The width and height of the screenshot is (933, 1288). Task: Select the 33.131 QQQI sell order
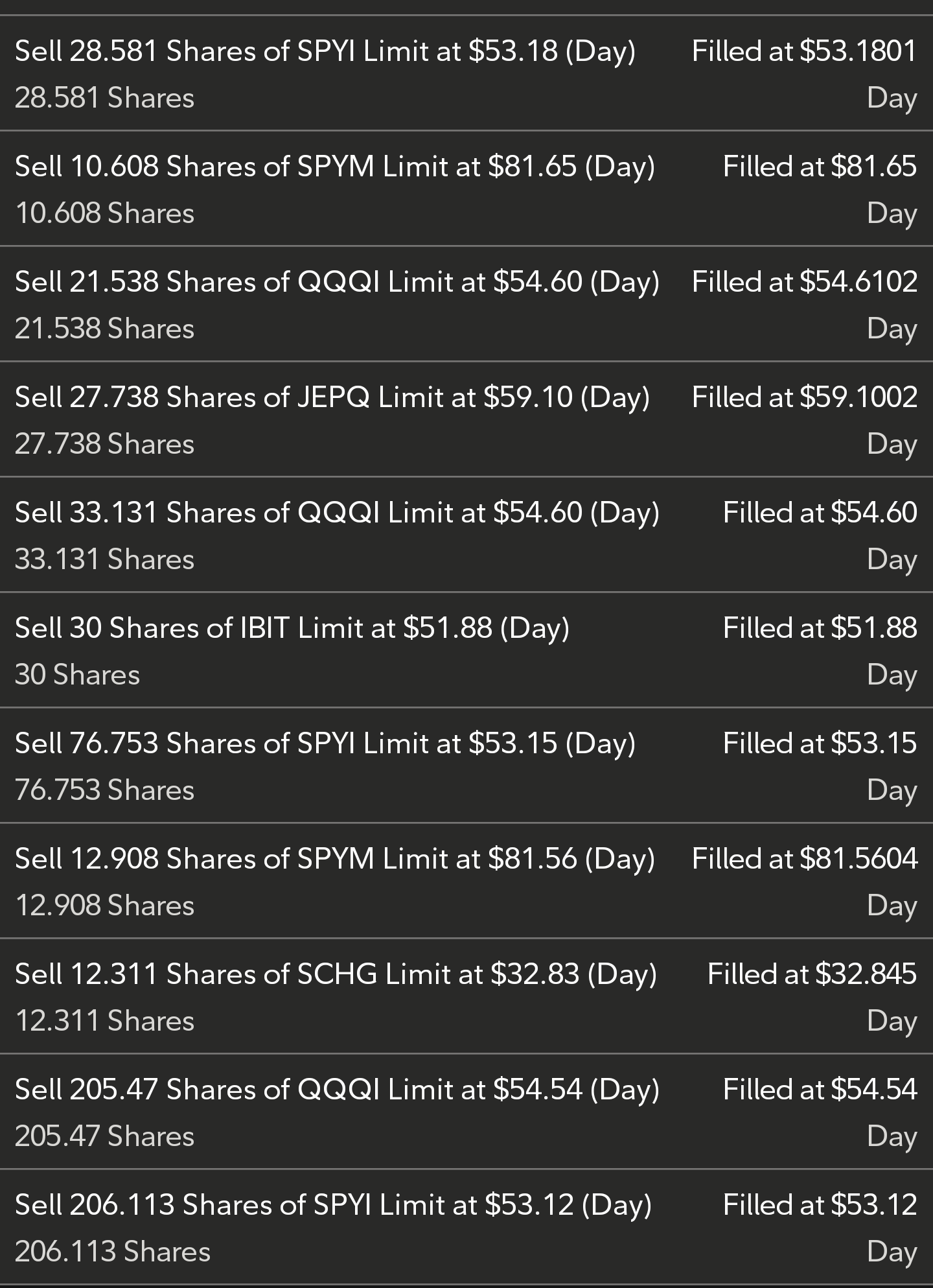tap(466, 535)
